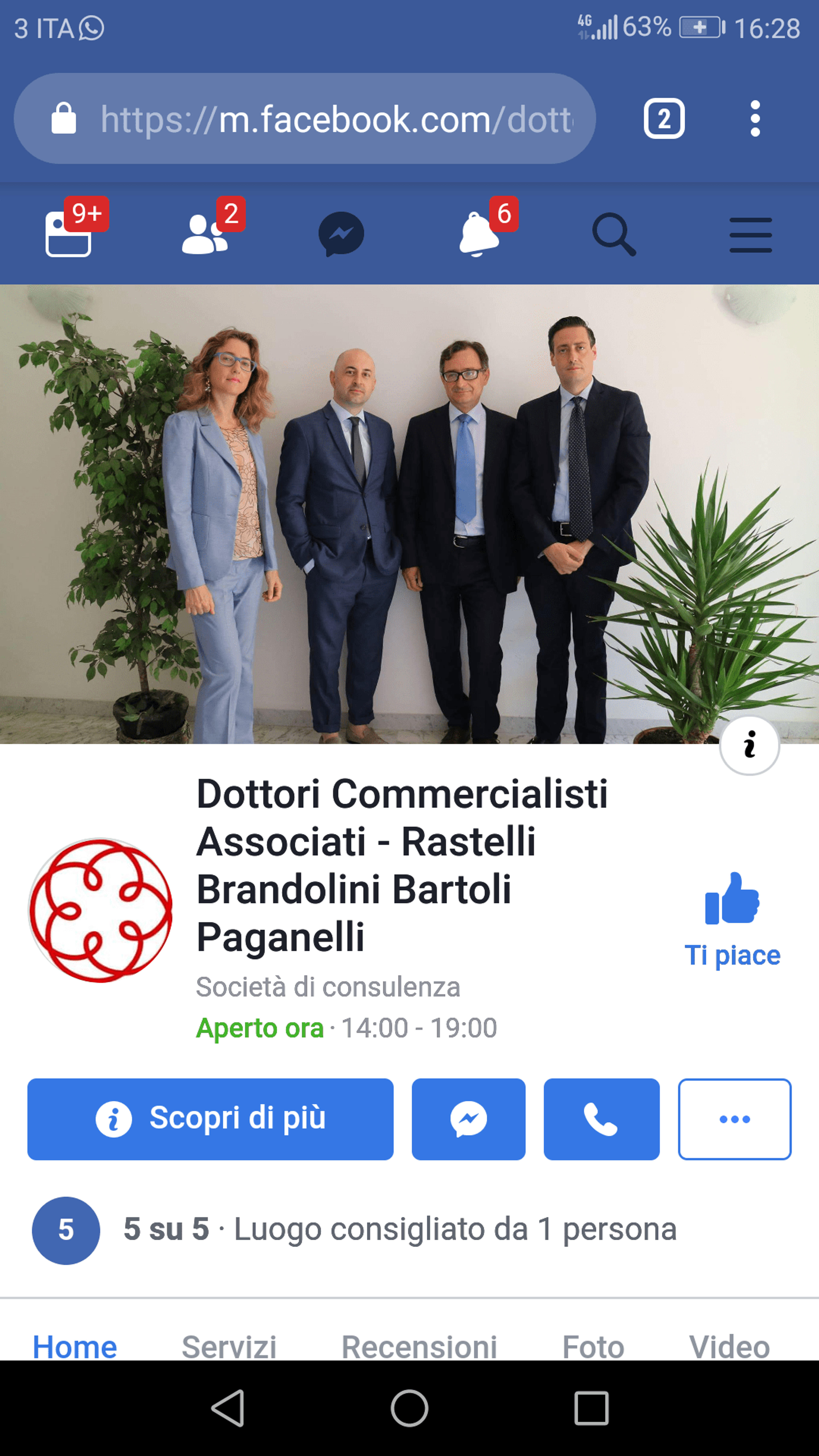
Task: Open the Facebook hamburger menu
Action: click(751, 235)
